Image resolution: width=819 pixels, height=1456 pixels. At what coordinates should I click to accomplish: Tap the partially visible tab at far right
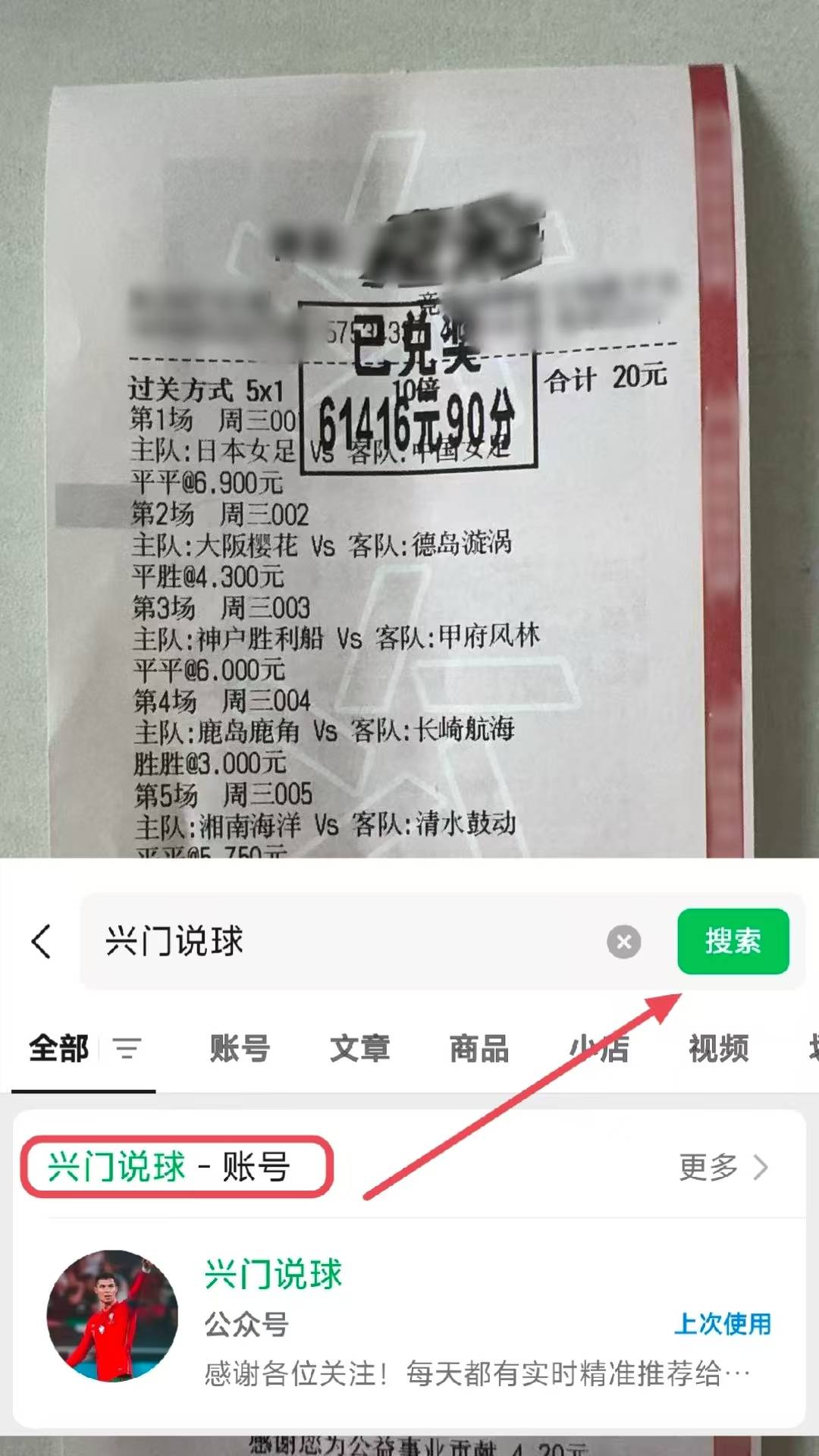coord(810,1050)
